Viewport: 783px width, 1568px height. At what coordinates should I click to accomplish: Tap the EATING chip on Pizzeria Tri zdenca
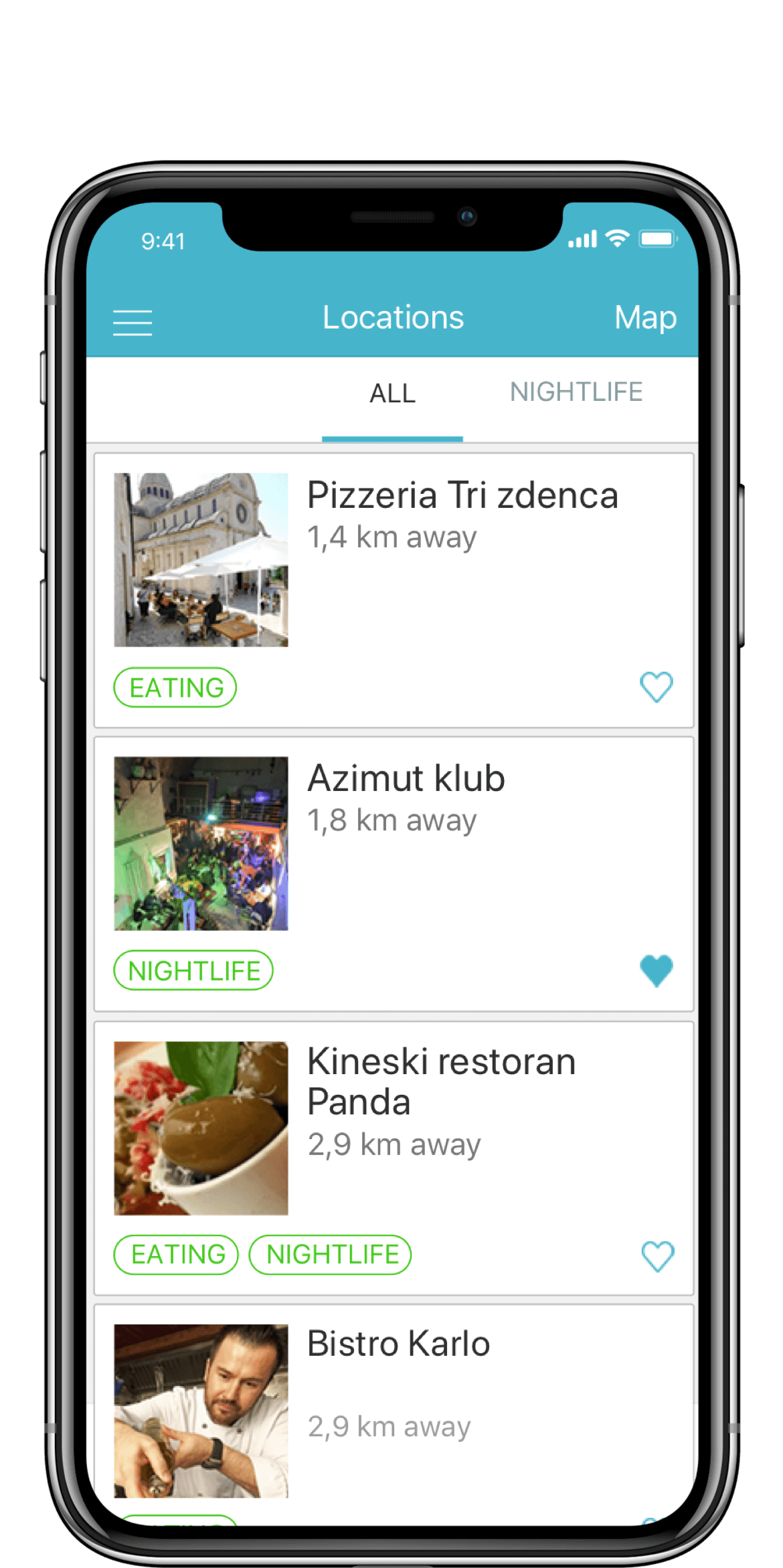pos(176,688)
